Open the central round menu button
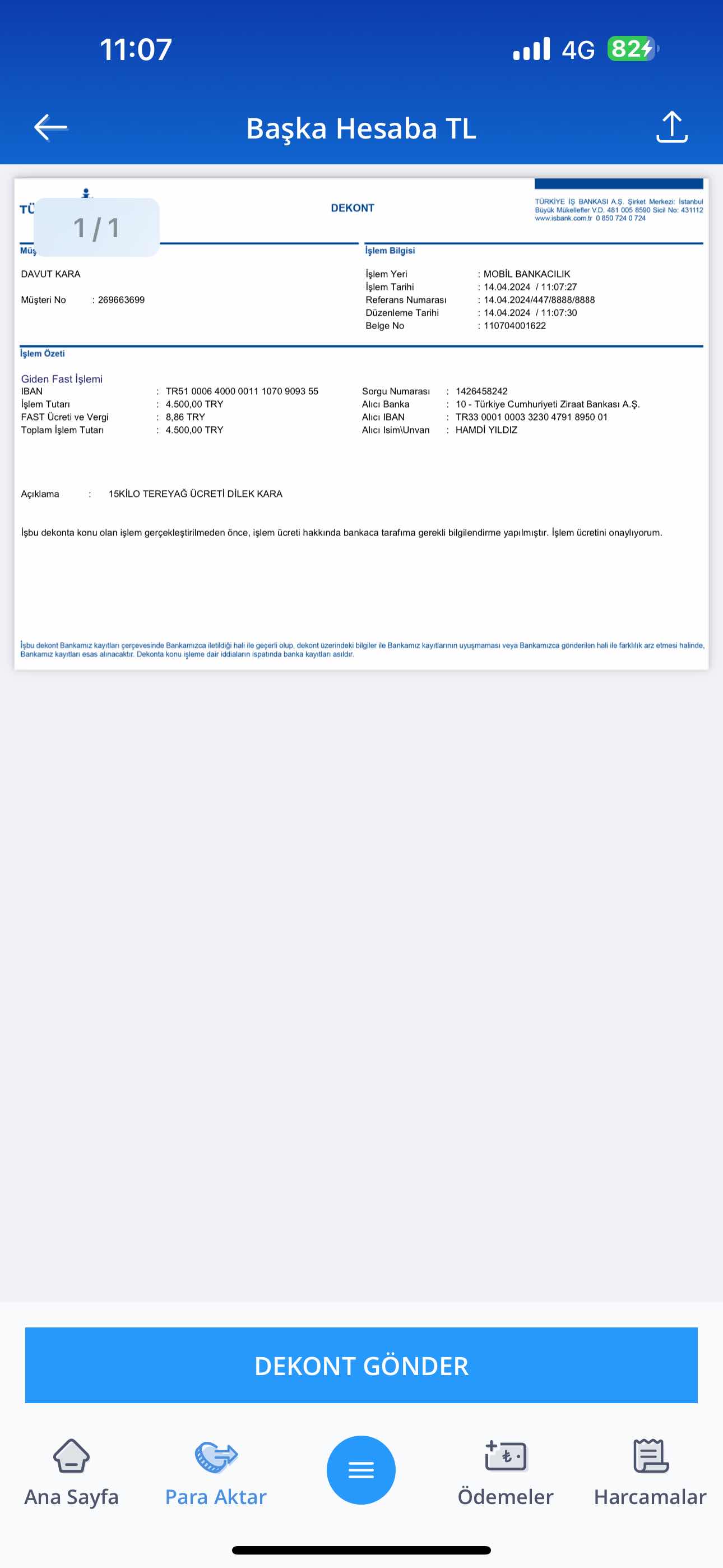Screen dimensions: 723x1568 point(361,1470)
